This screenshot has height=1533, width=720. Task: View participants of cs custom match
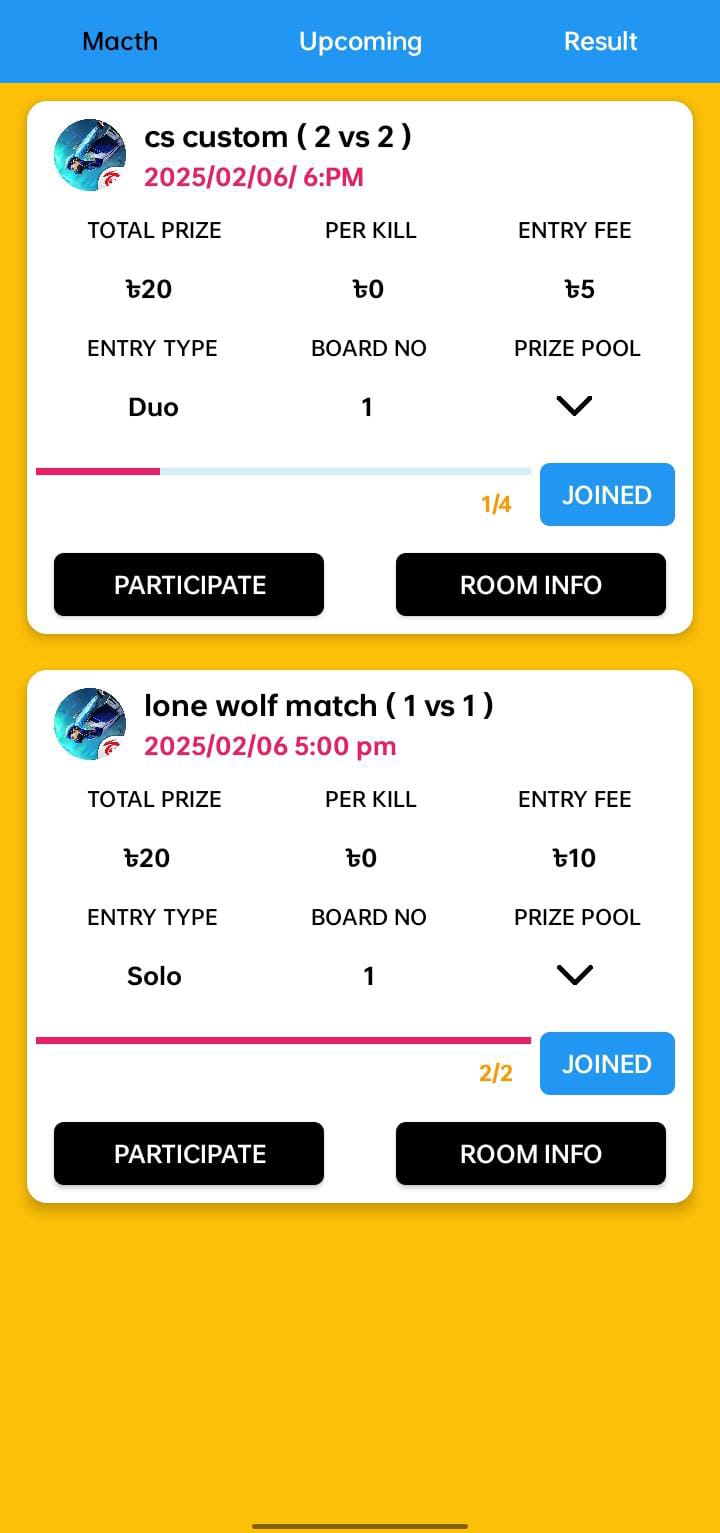[189, 585]
